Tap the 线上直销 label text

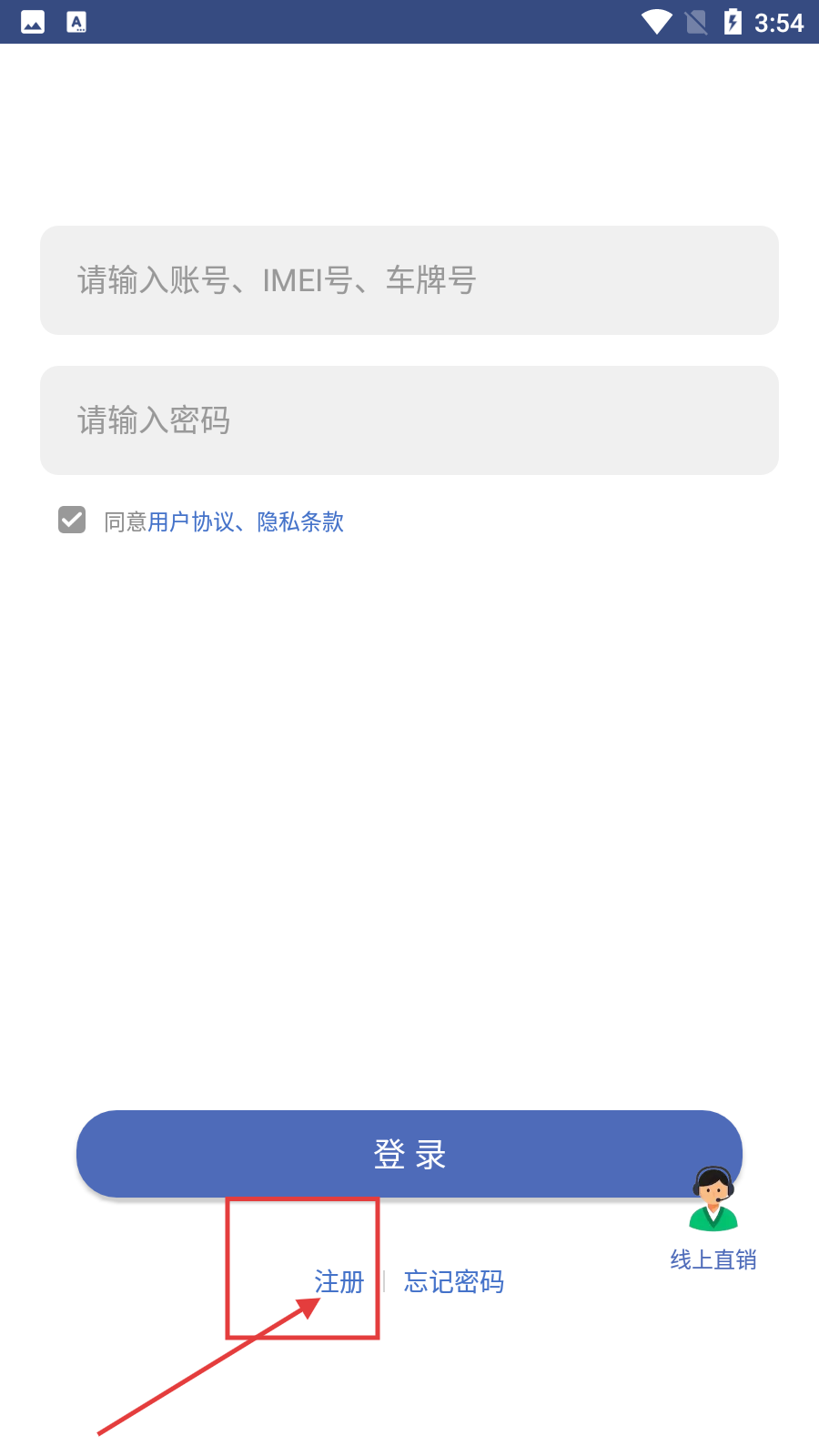(713, 1259)
